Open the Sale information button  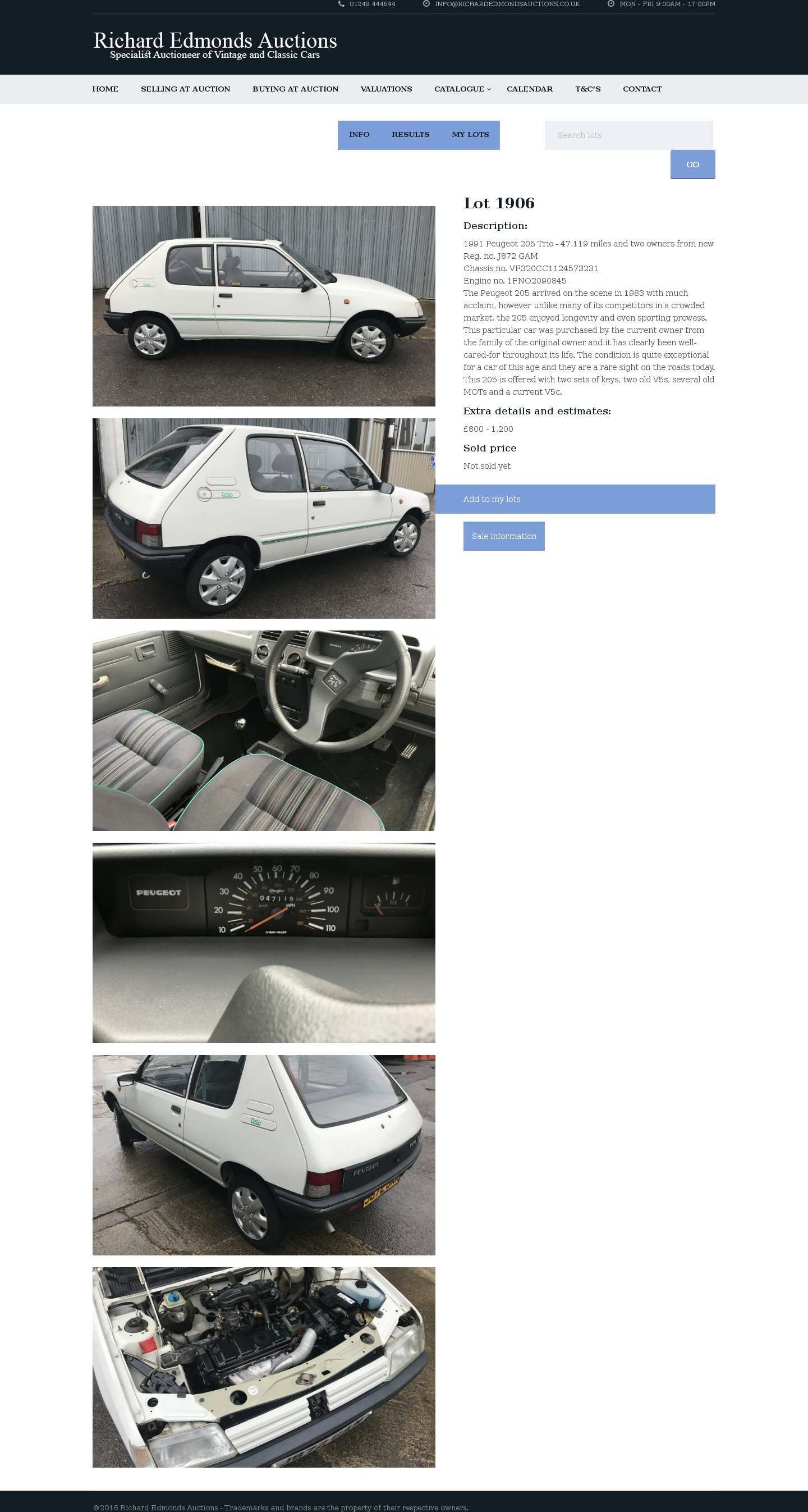click(x=503, y=537)
